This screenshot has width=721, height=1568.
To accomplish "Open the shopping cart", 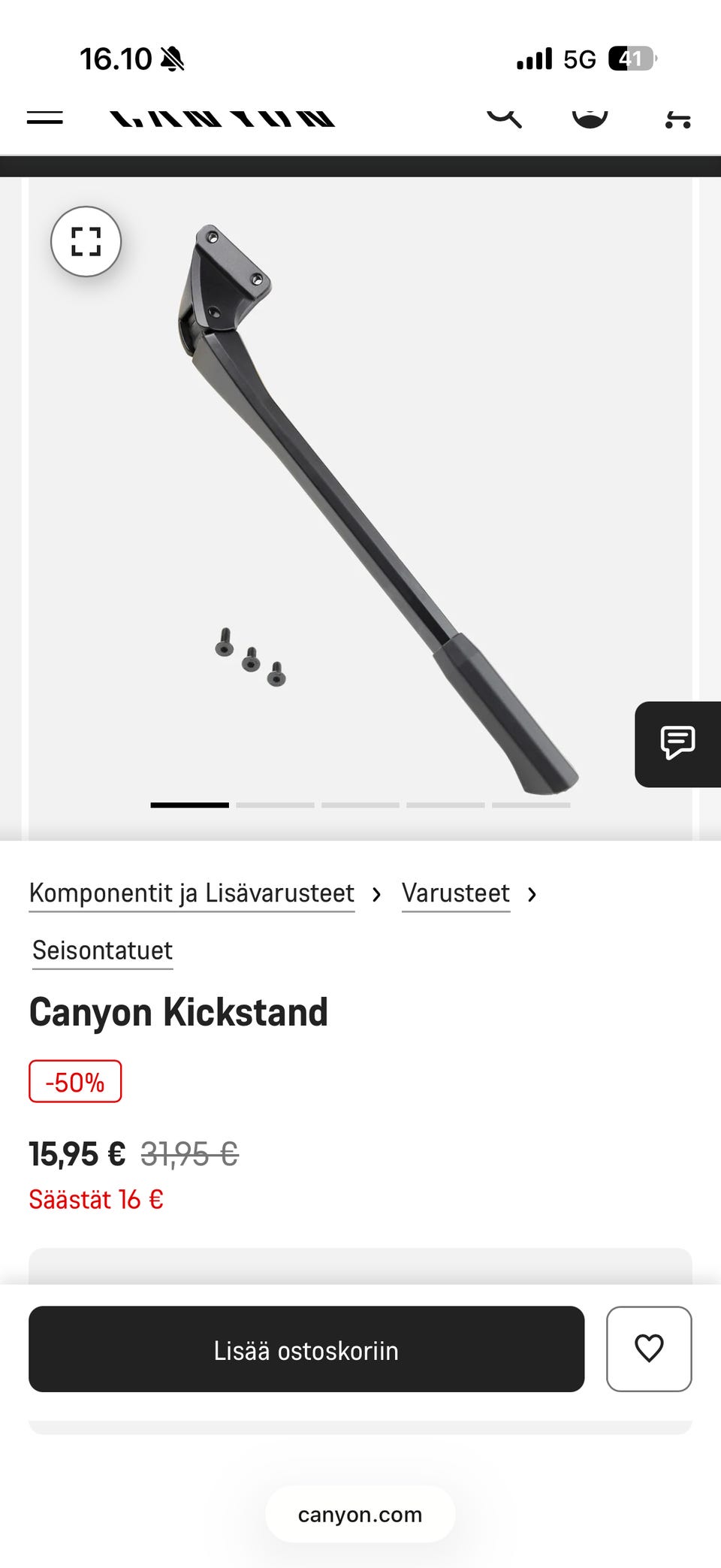I will [x=677, y=117].
